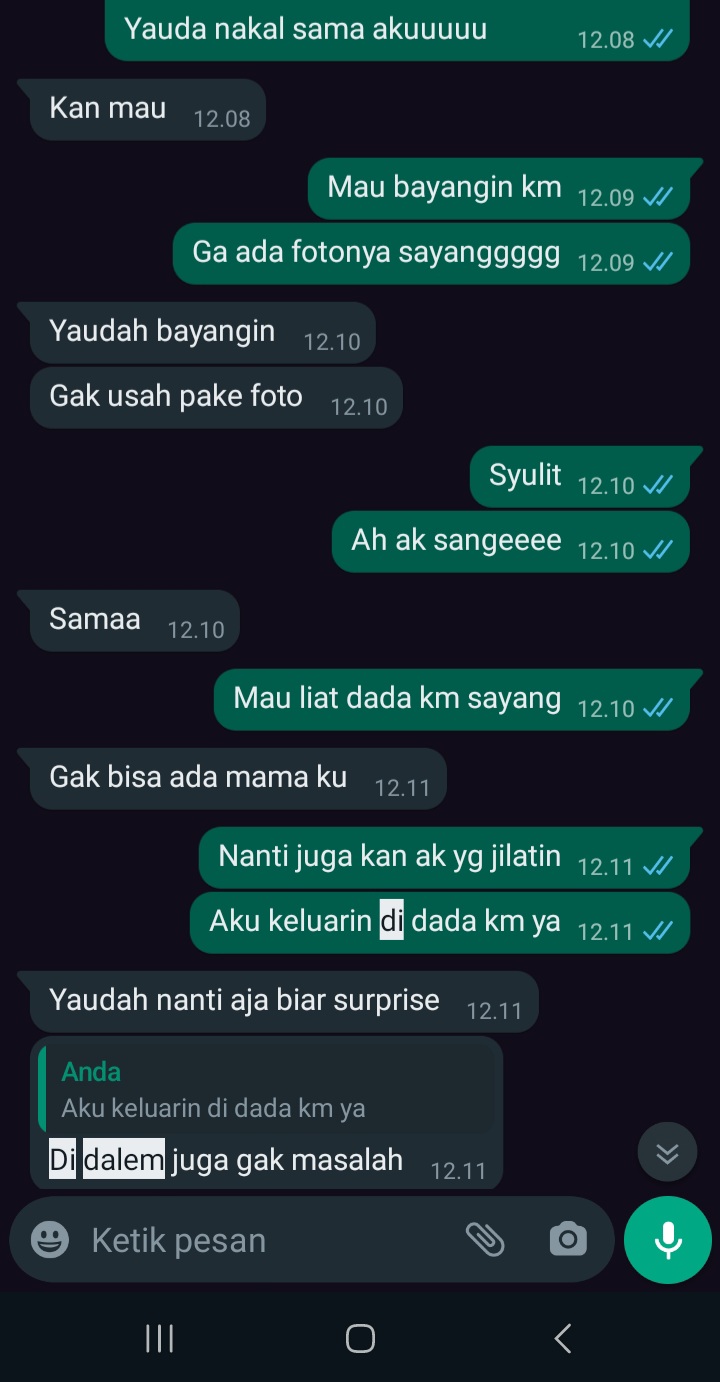Open the camera to take a photo

coord(568,1240)
